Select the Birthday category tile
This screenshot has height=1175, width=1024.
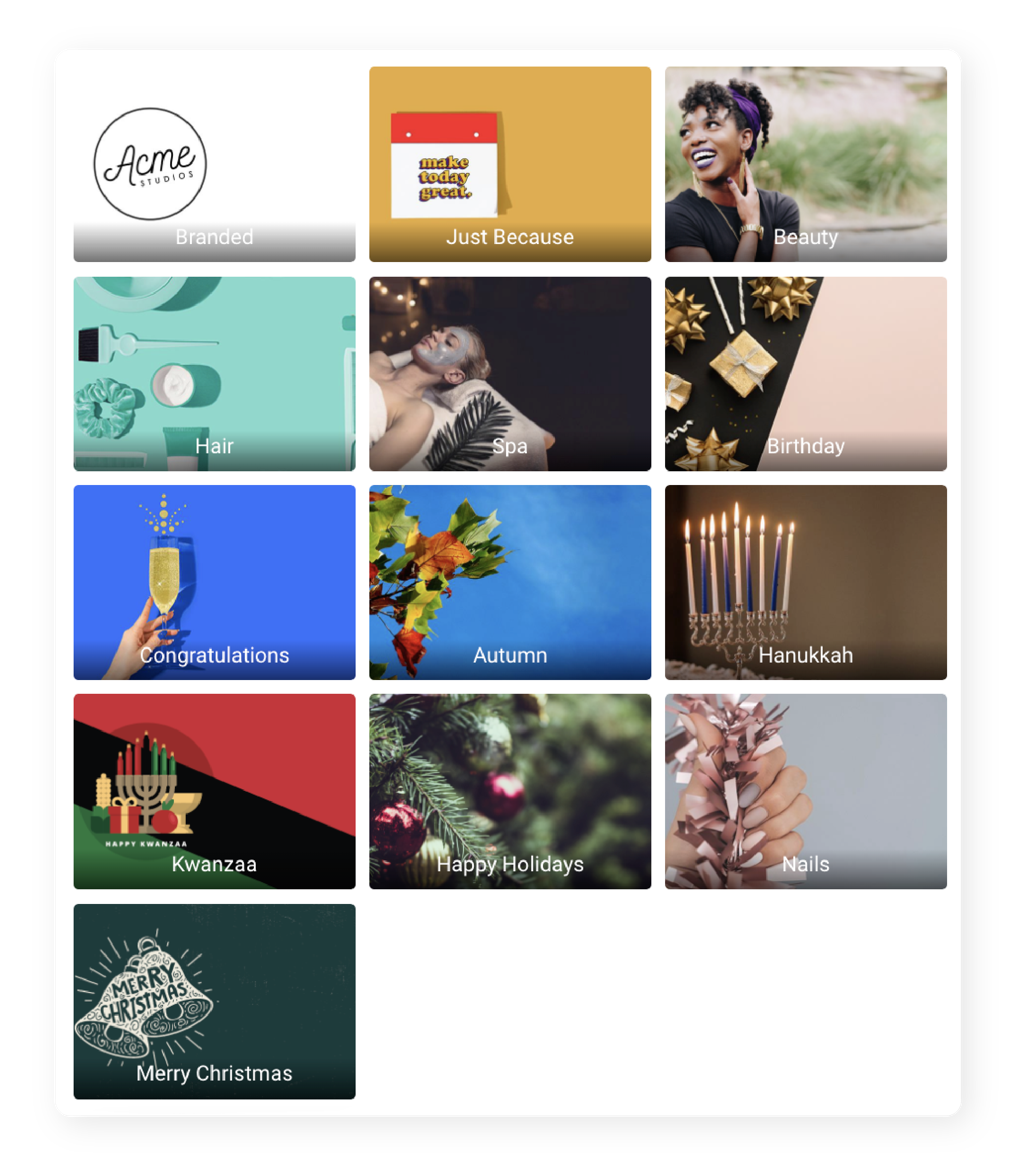[806, 373]
